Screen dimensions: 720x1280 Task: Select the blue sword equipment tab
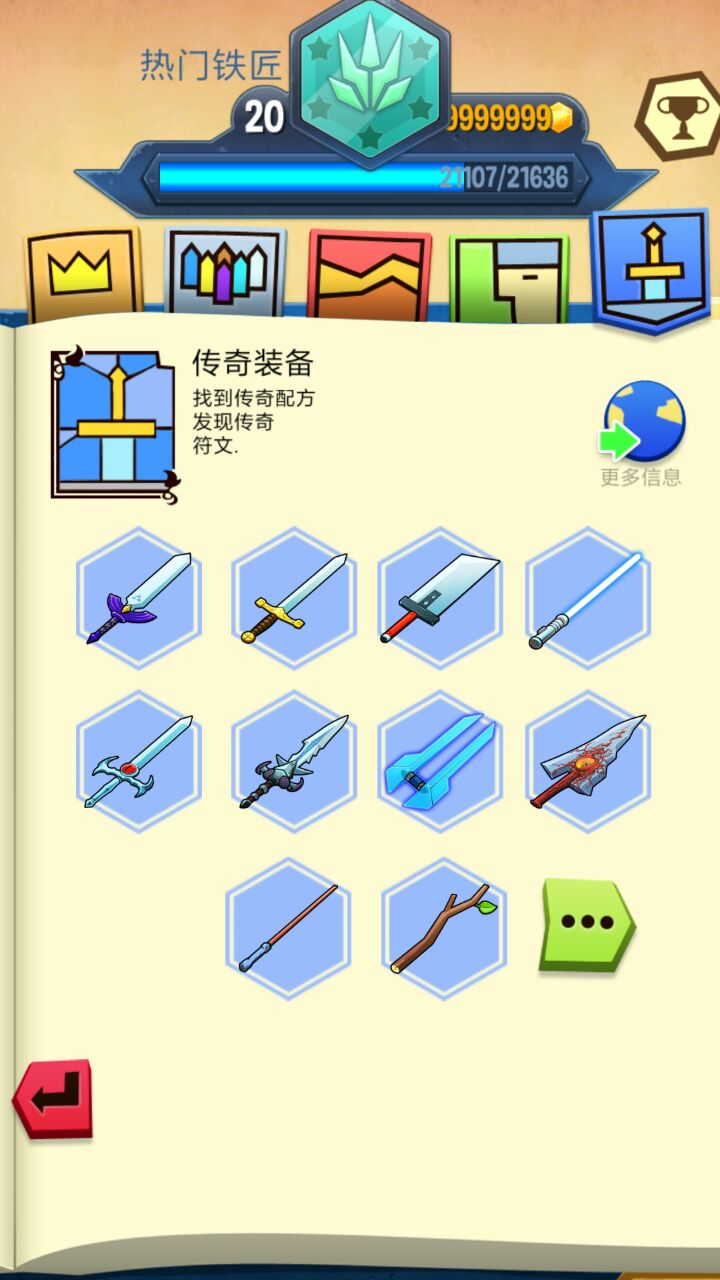[651, 270]
